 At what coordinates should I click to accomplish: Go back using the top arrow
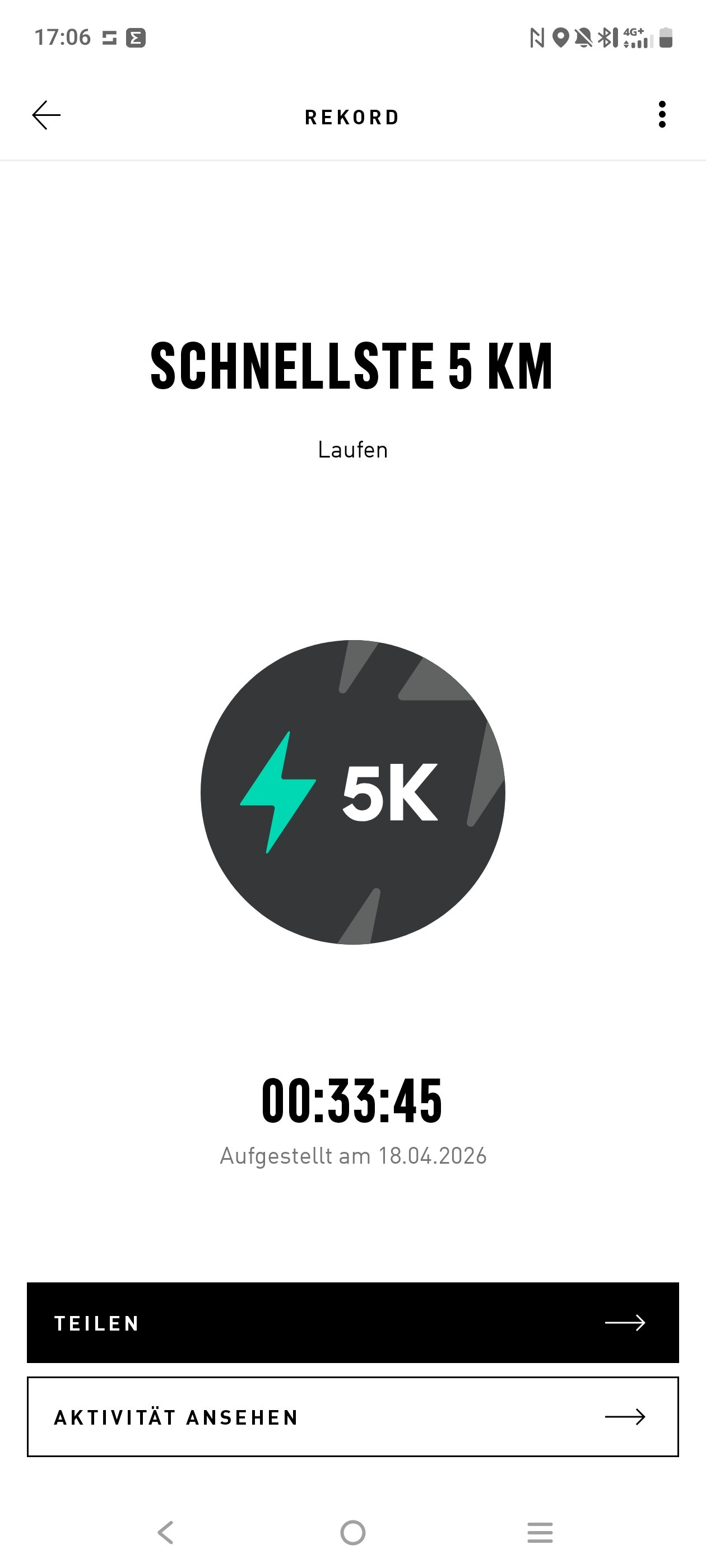(47, 116)
